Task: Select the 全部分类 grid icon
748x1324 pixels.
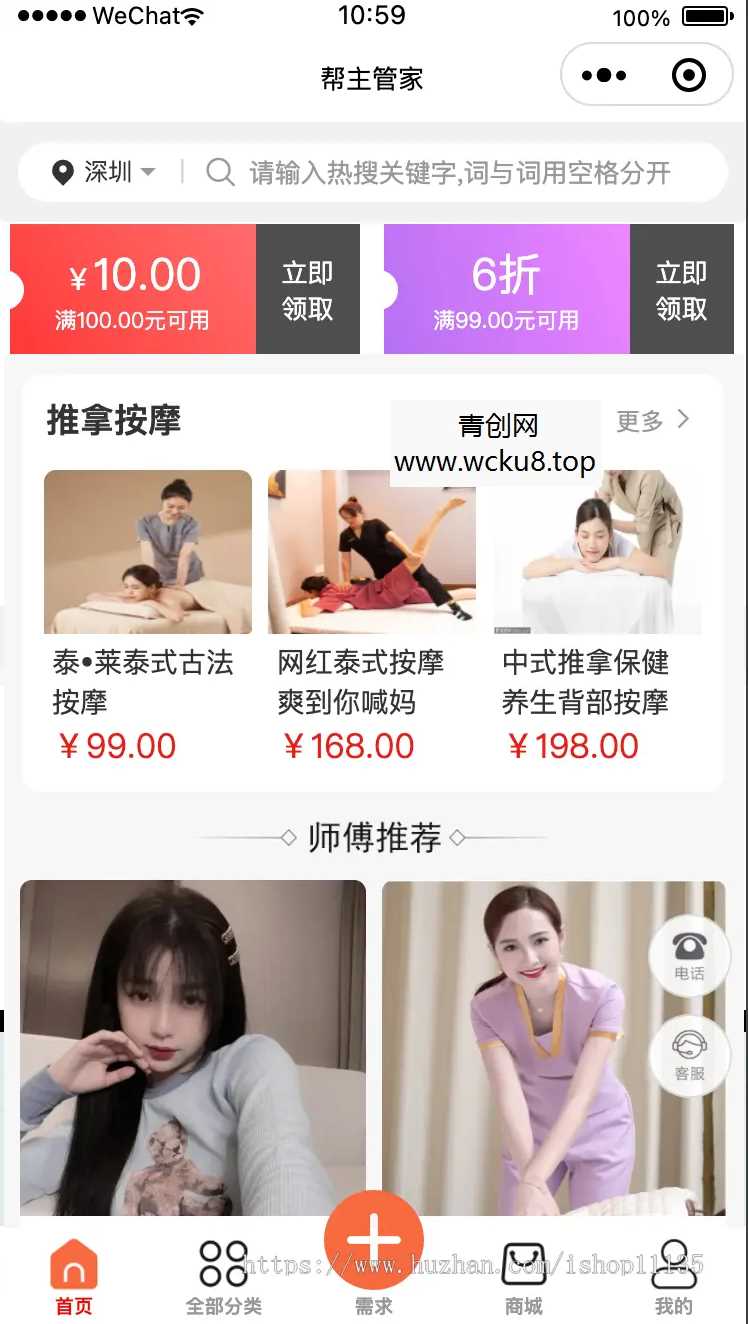Action: pyautogui.click(x=222, y=1263)
